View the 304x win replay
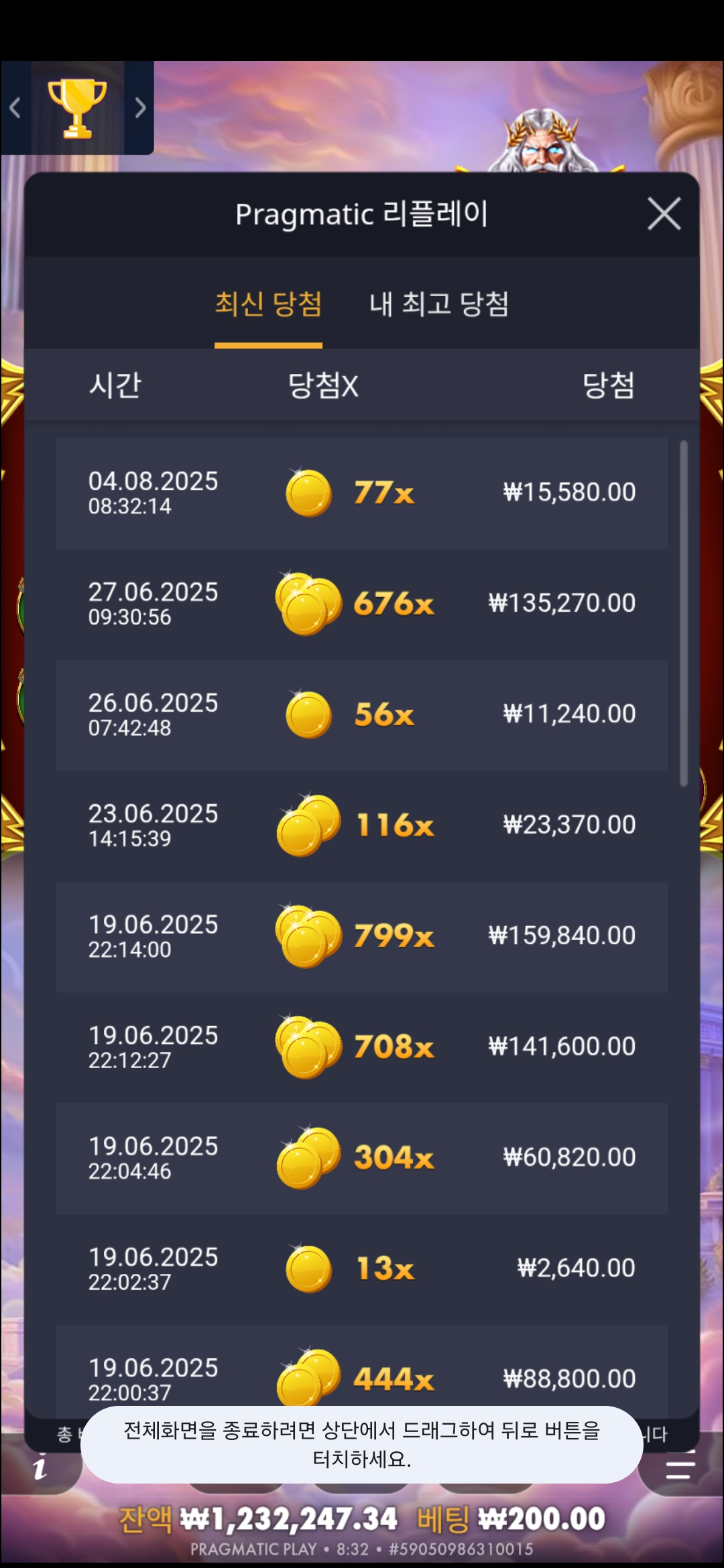Image resolution: width=724 pixels, height=1568 pixels. 362,1157
